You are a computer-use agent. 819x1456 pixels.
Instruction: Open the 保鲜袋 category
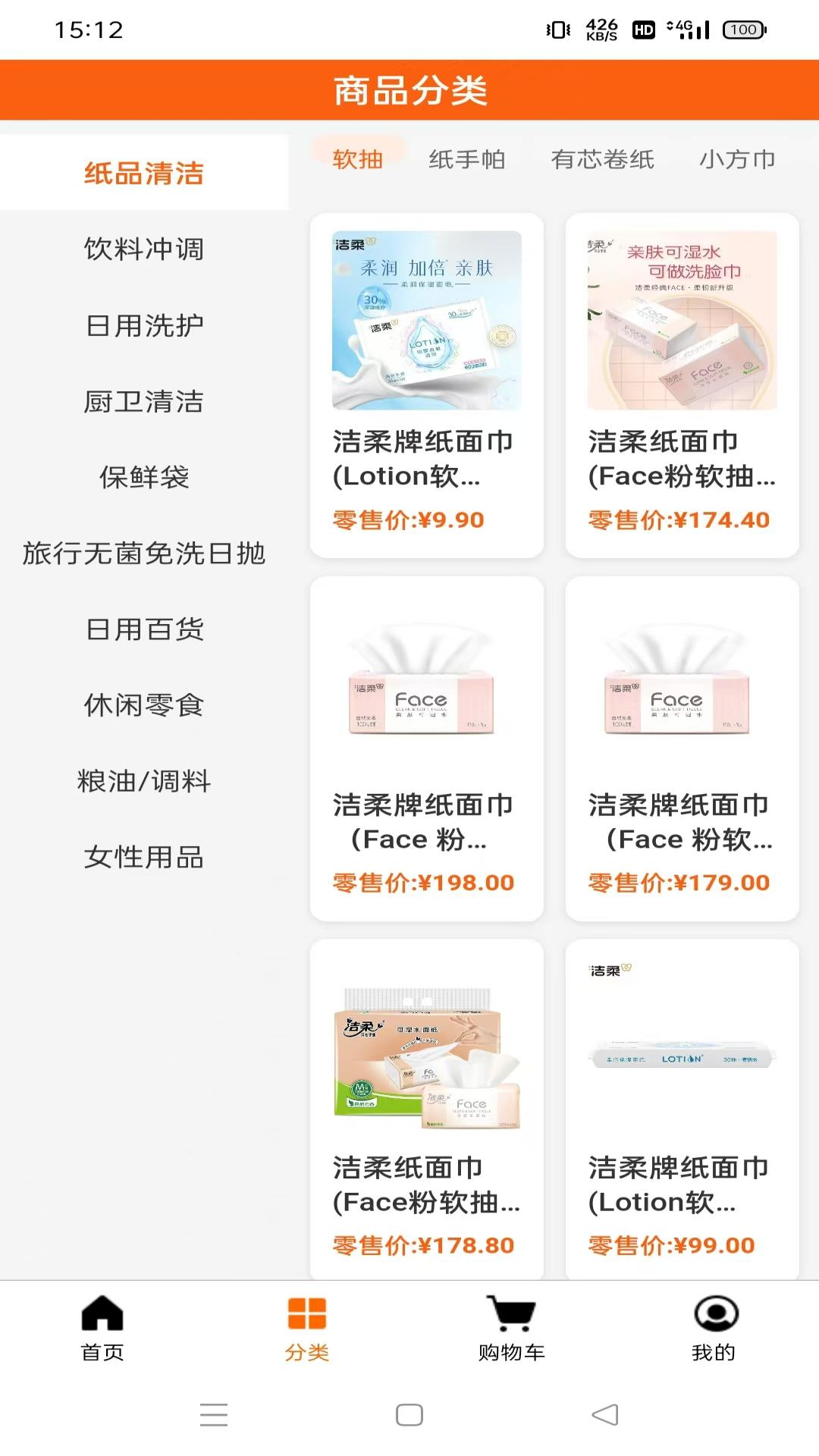click(144, 477)
